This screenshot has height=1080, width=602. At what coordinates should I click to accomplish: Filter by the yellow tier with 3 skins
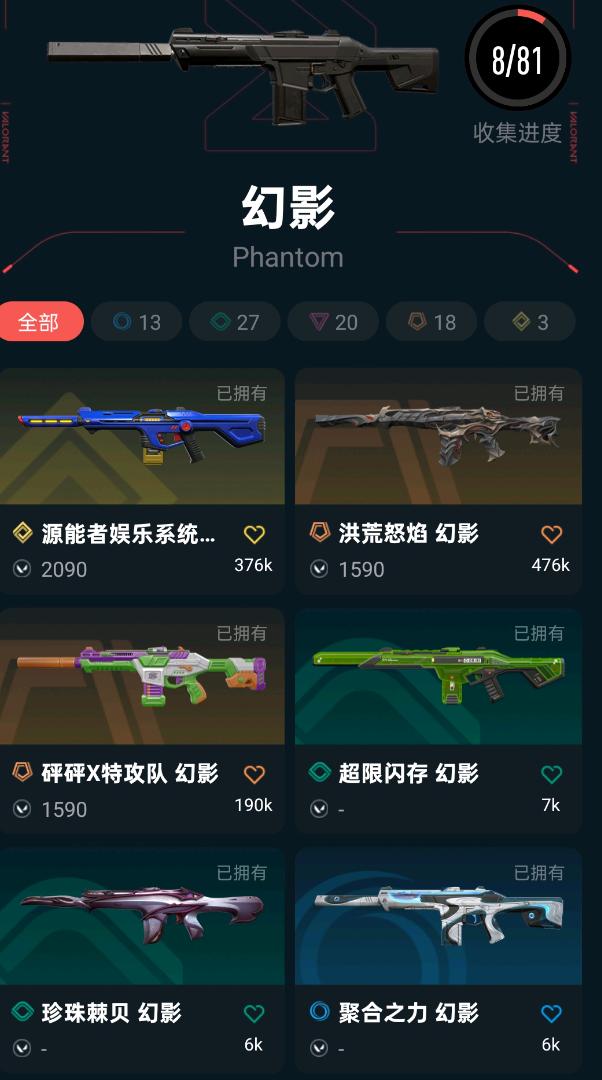tap(530, 322)
